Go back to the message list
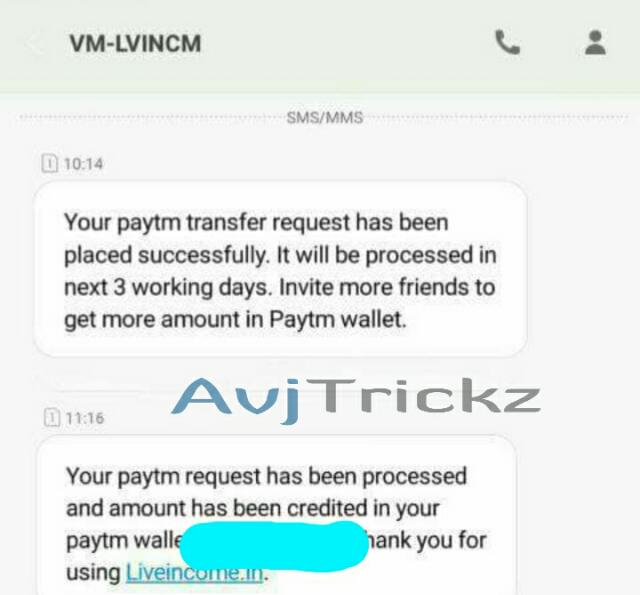640x595 pixels. pyautogui.click(x=35, y=45)
